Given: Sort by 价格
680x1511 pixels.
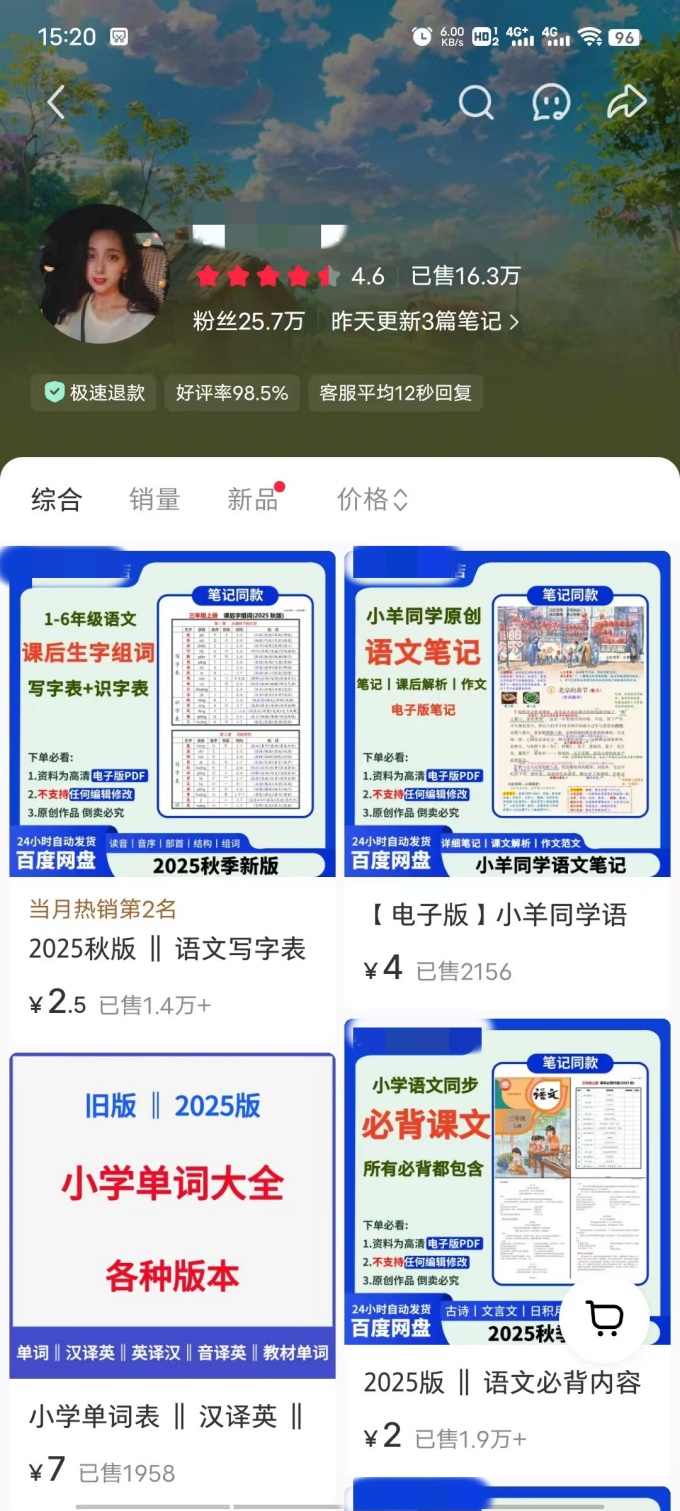Looking at the screenshot, I should [x=371, y=499].
